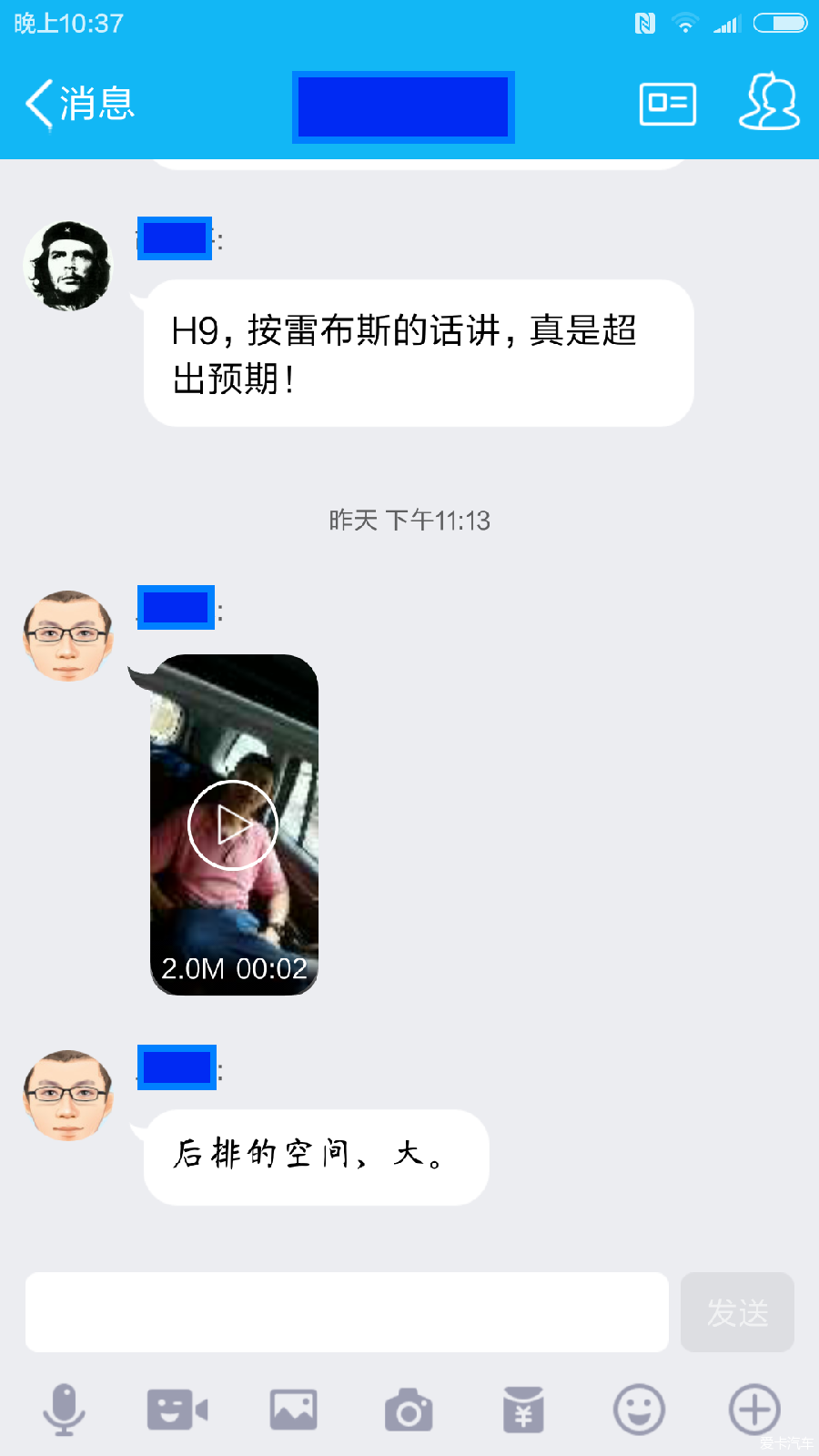Open the emoji smiley panel
The image size is (819, 1456).
[639, 1410]
